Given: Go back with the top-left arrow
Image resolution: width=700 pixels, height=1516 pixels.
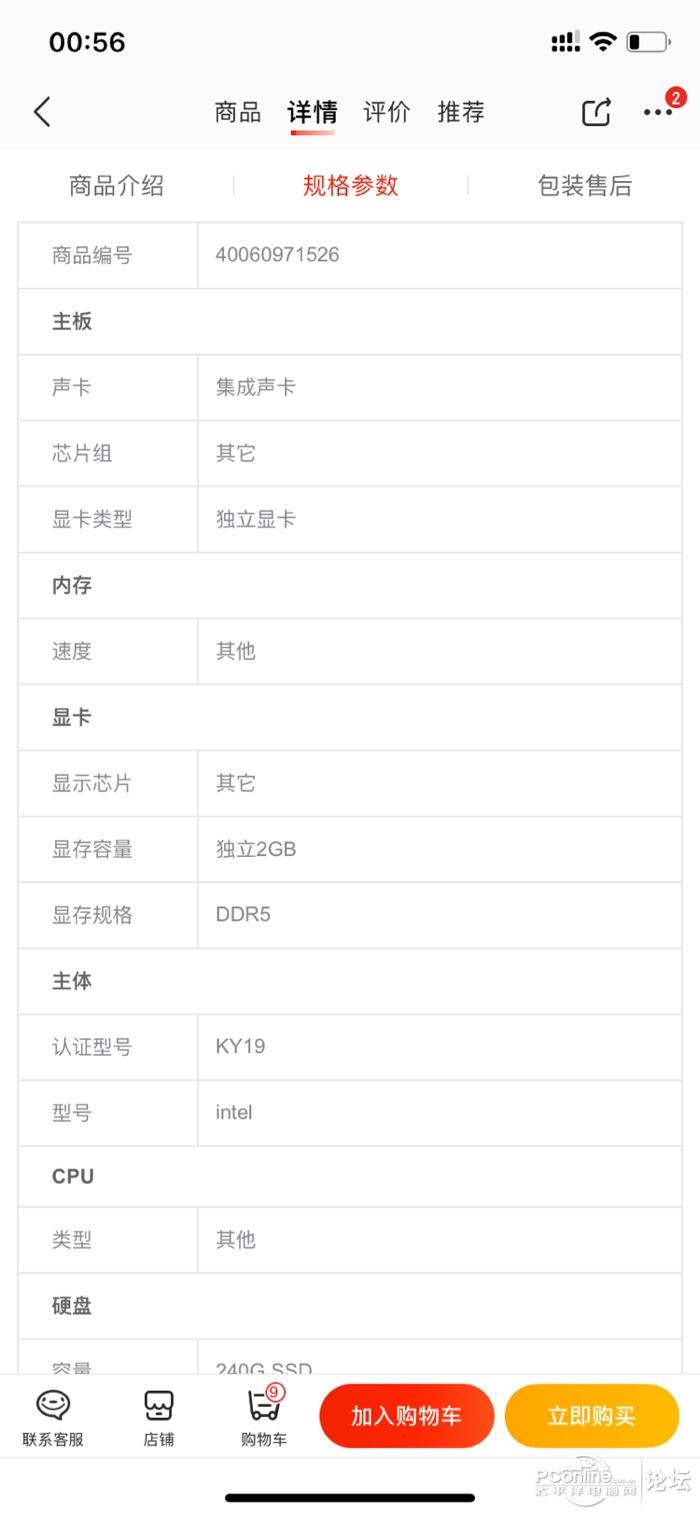Looking at the screenshot, I should [42, 112].
